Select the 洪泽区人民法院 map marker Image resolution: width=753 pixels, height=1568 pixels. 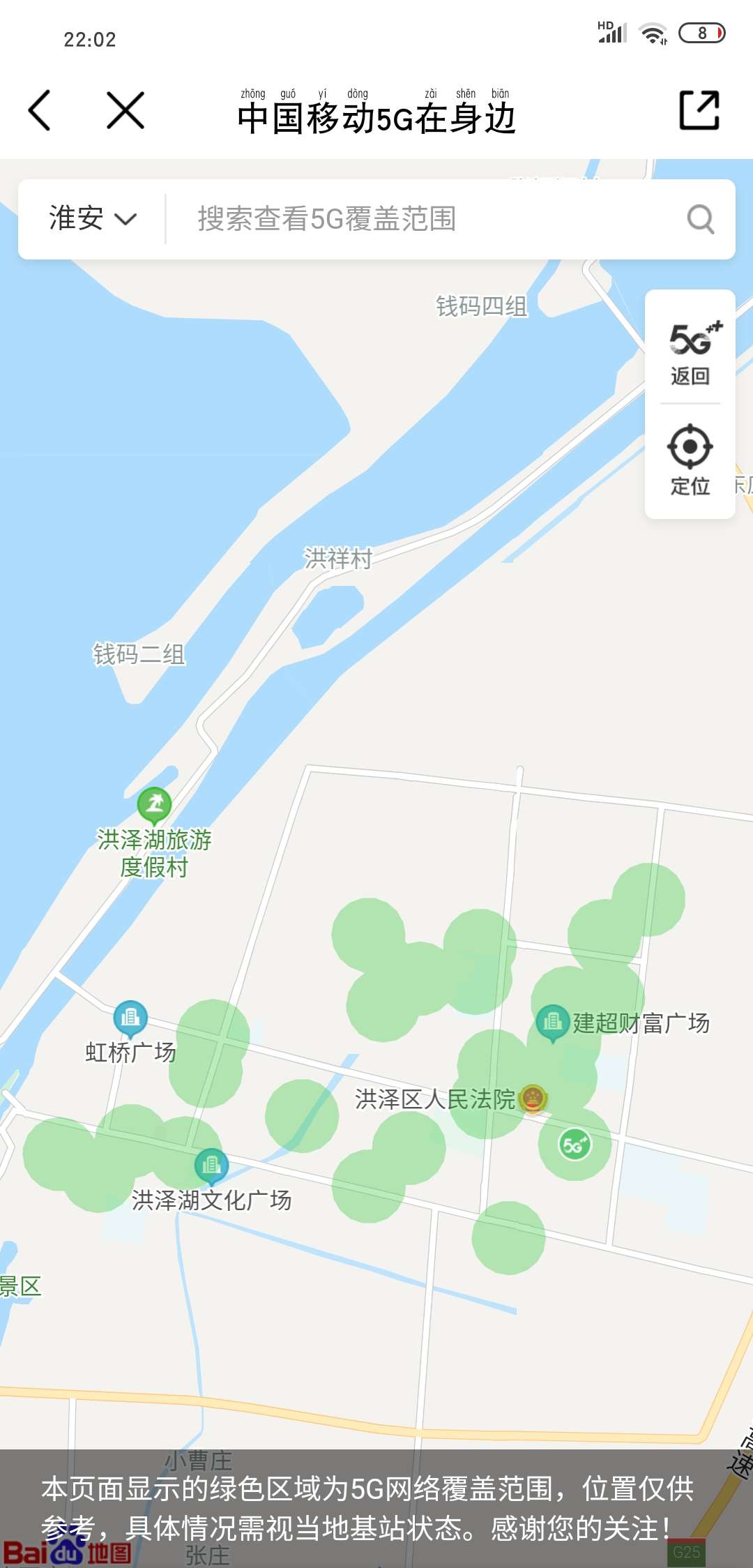coord(533,1099)
